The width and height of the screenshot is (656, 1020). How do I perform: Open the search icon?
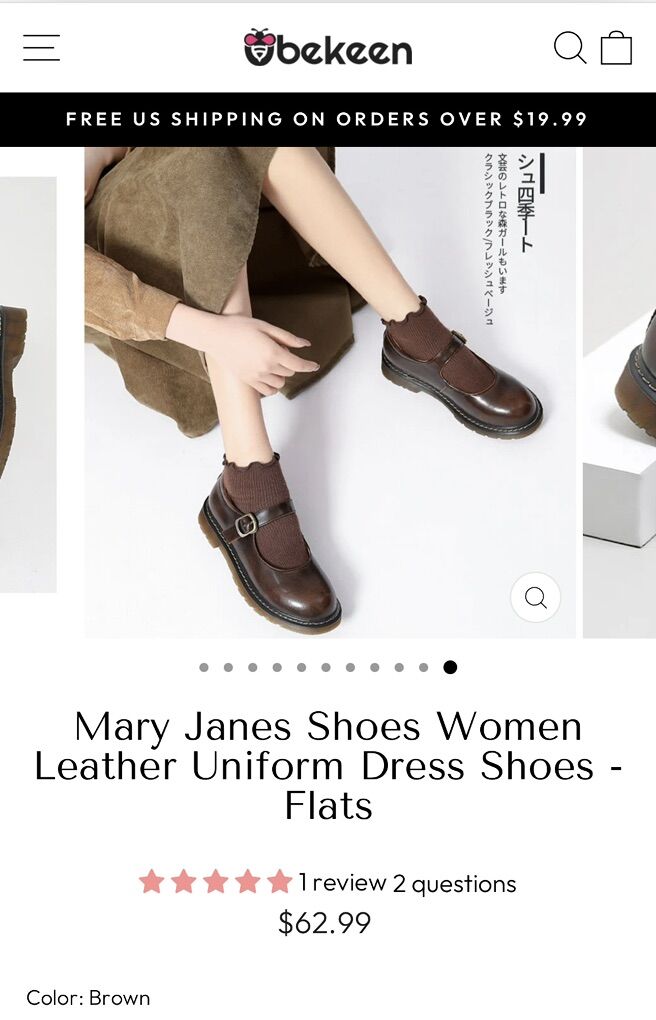click(x=570, y=47)
